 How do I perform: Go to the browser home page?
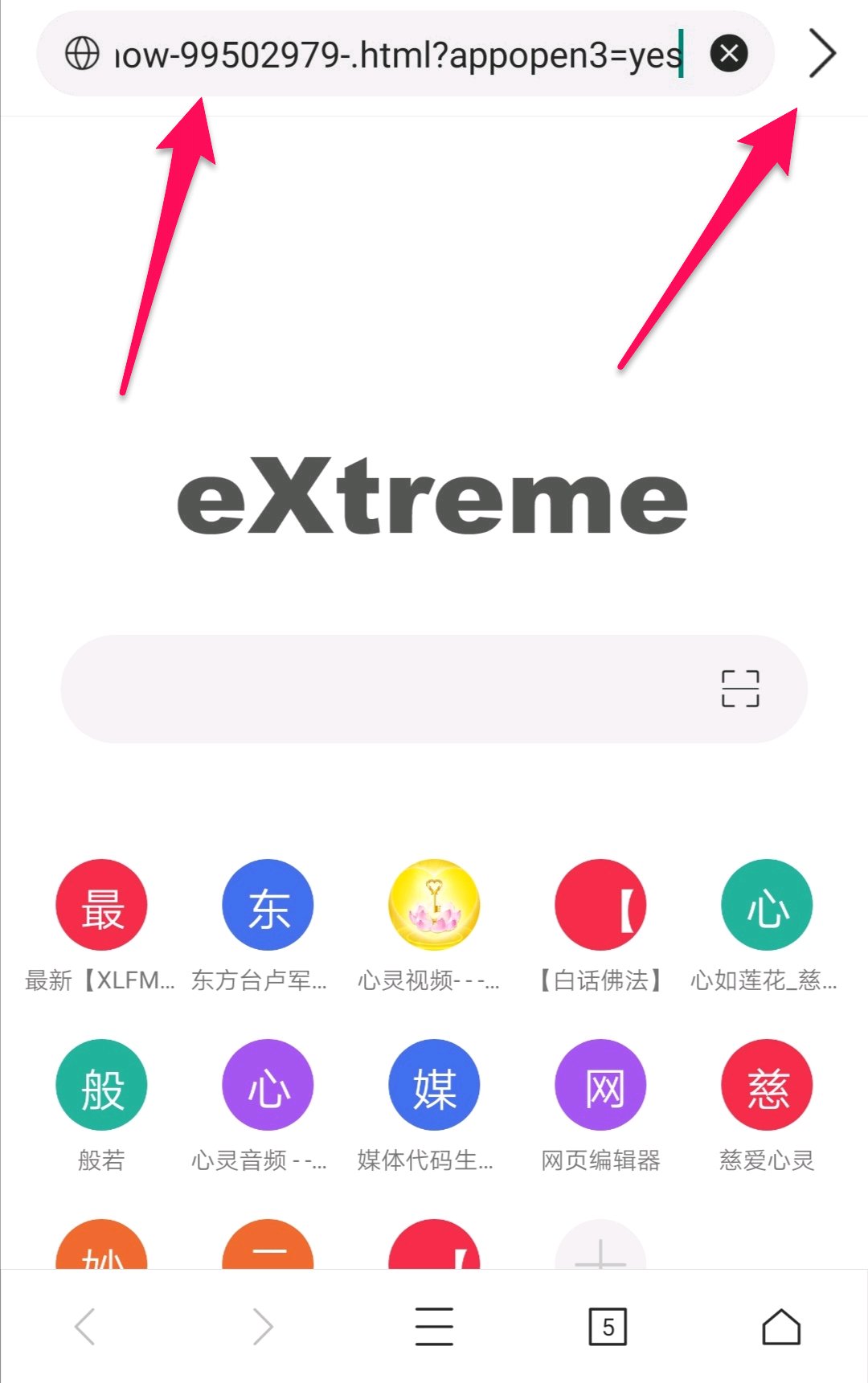click(781, 1326)
